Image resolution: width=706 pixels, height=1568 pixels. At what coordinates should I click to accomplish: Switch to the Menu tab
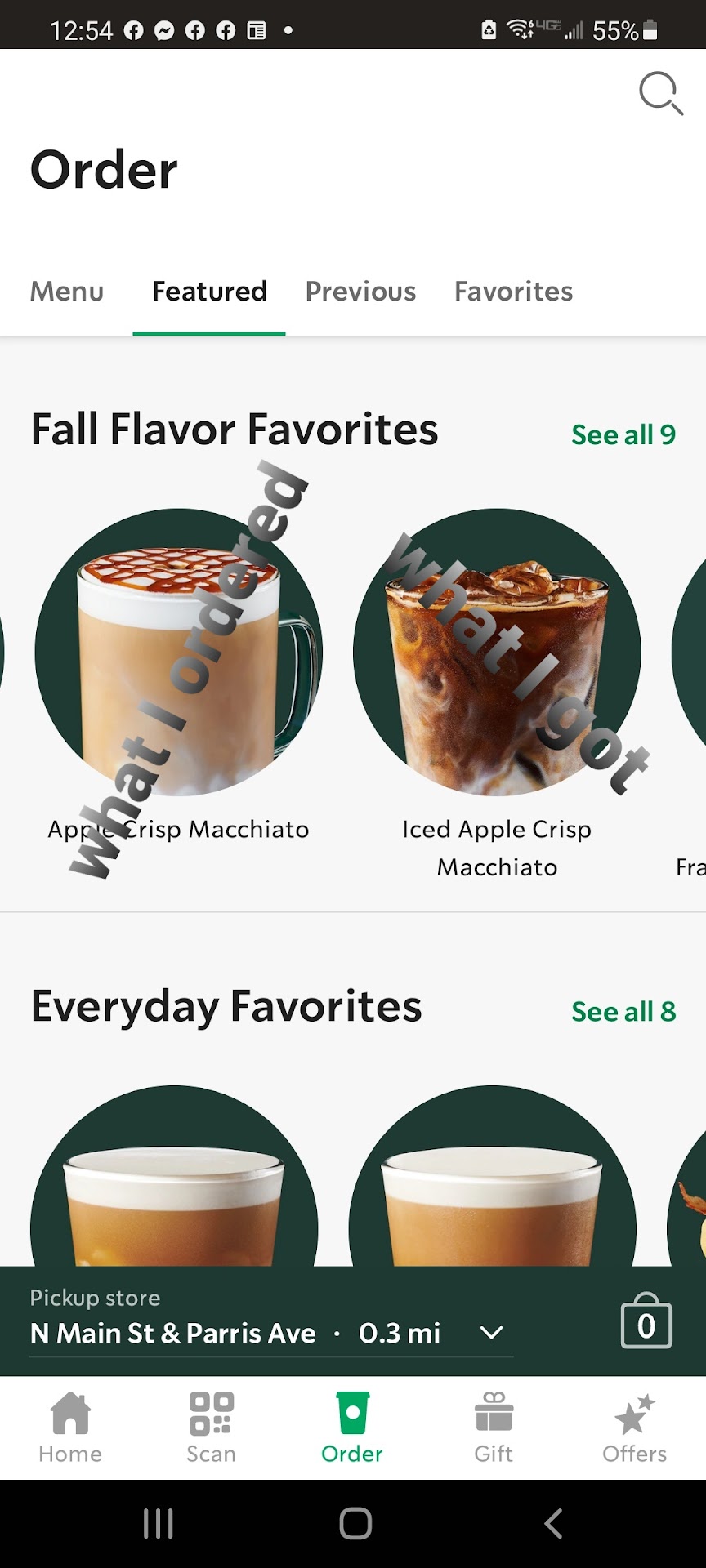click(x=67, y=292)
